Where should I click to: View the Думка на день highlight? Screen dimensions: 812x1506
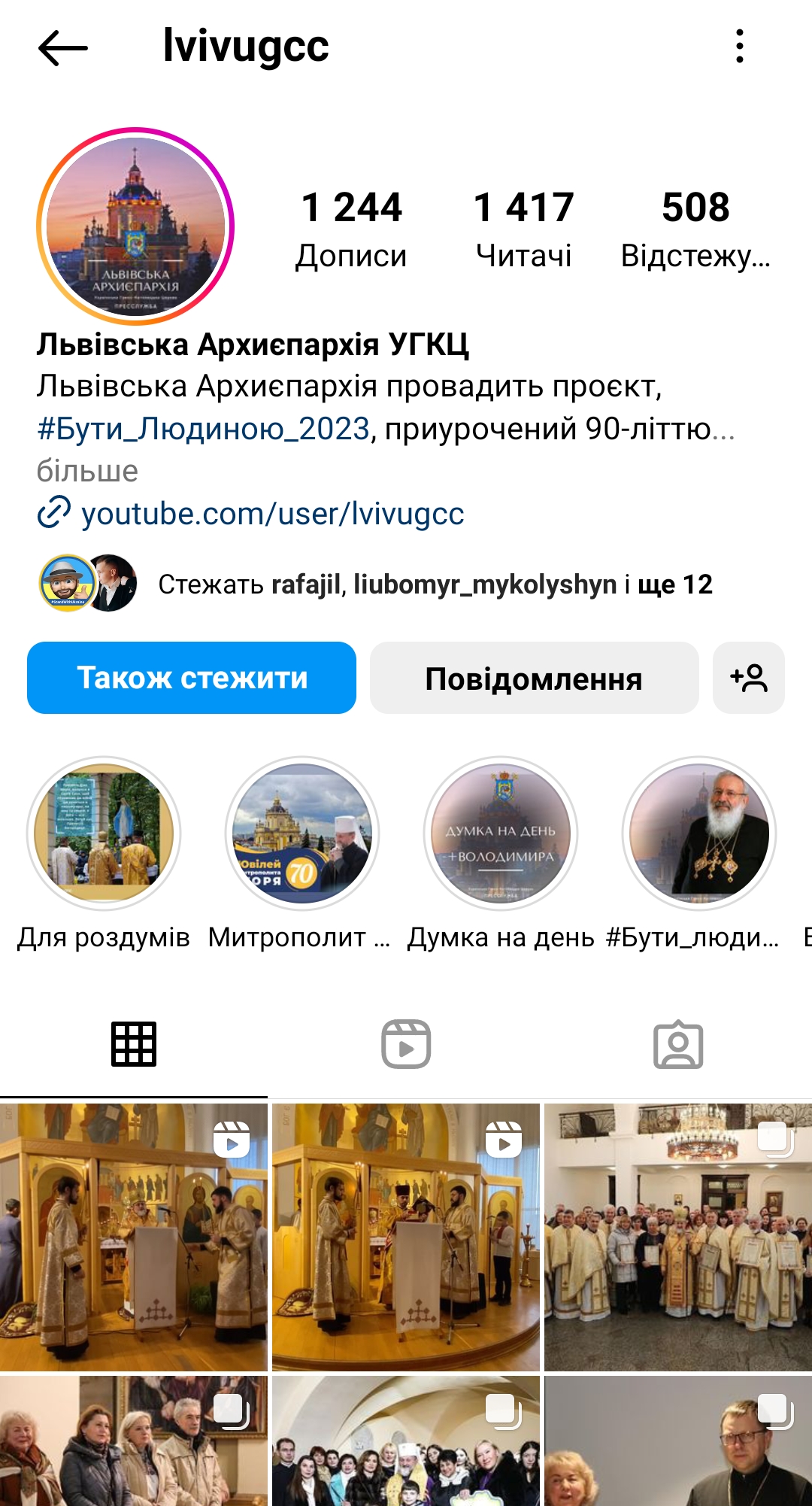point(501,833)
